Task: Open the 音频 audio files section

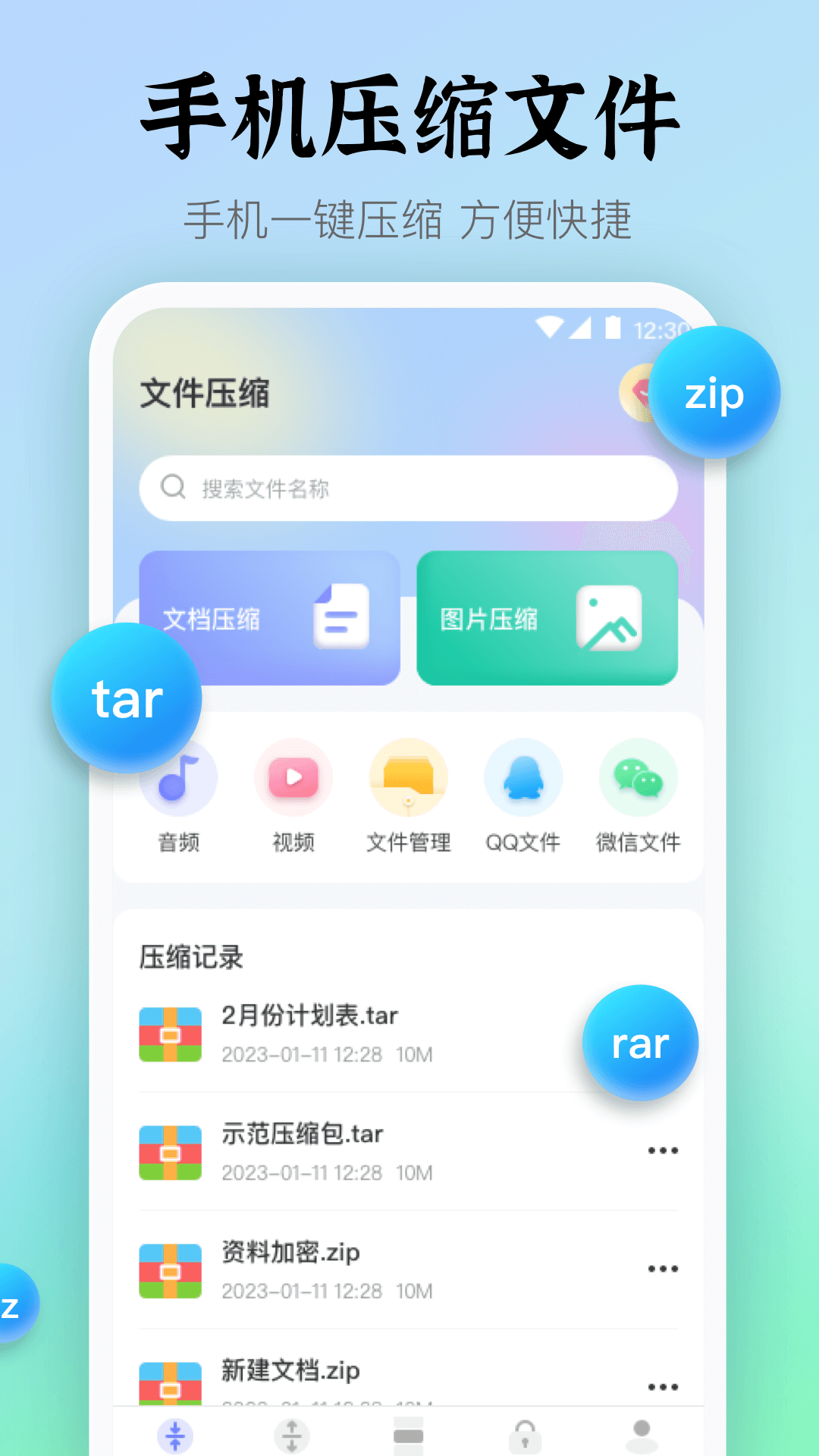Action: pyautogui.click(x=179, y=778)
